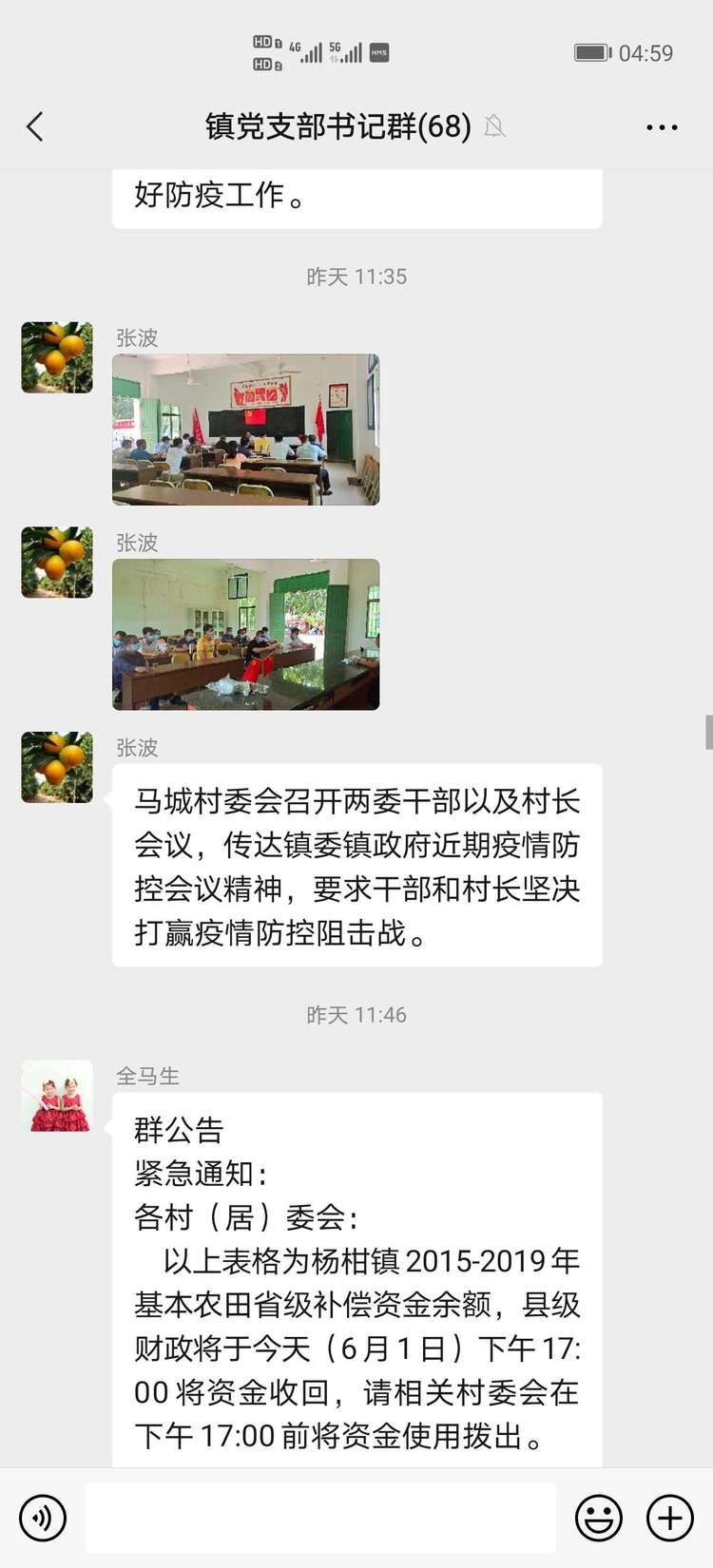This screenshot has height=1568, width=713.
Task: Open 全马生's profile avatar
Action: coord(57,1096)
